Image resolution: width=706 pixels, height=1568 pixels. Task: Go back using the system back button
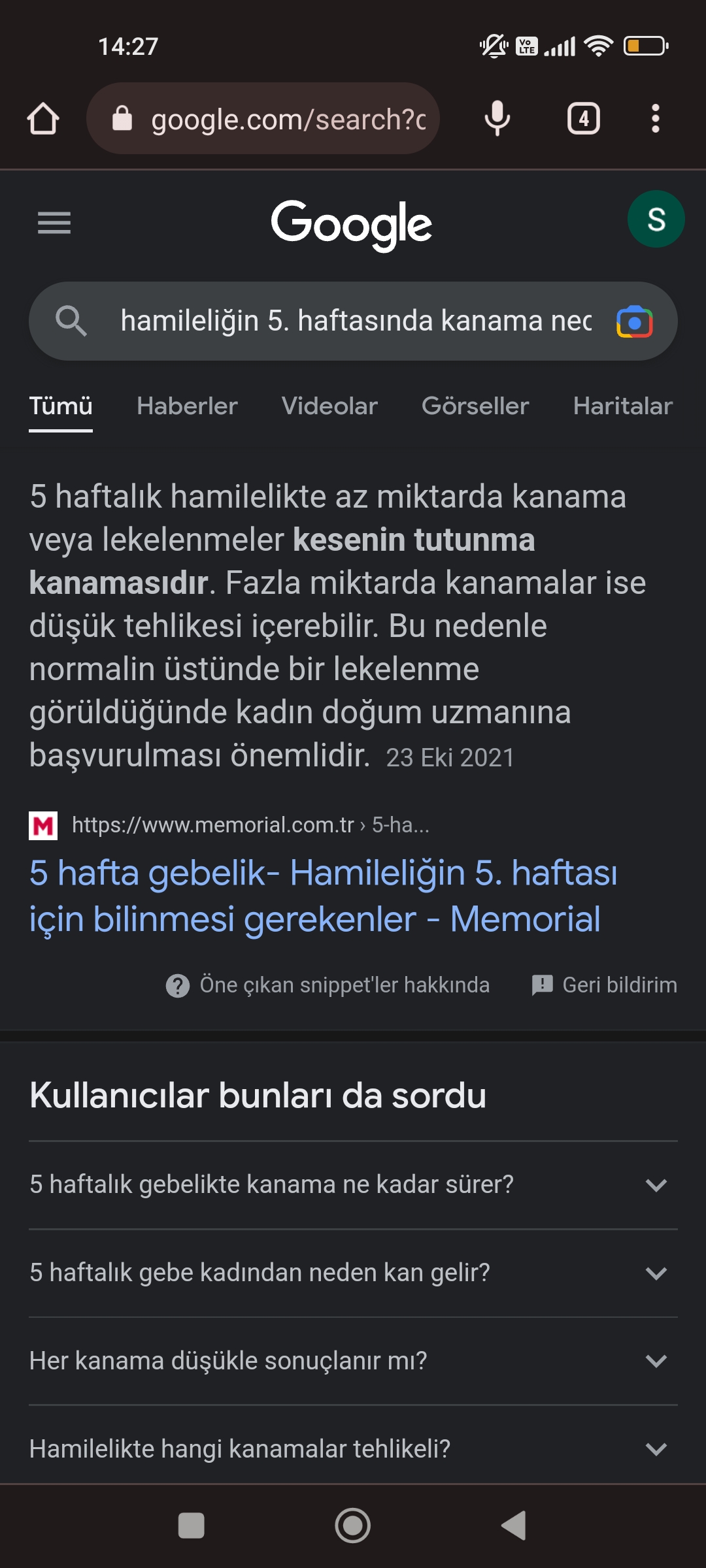(514, 1526)
